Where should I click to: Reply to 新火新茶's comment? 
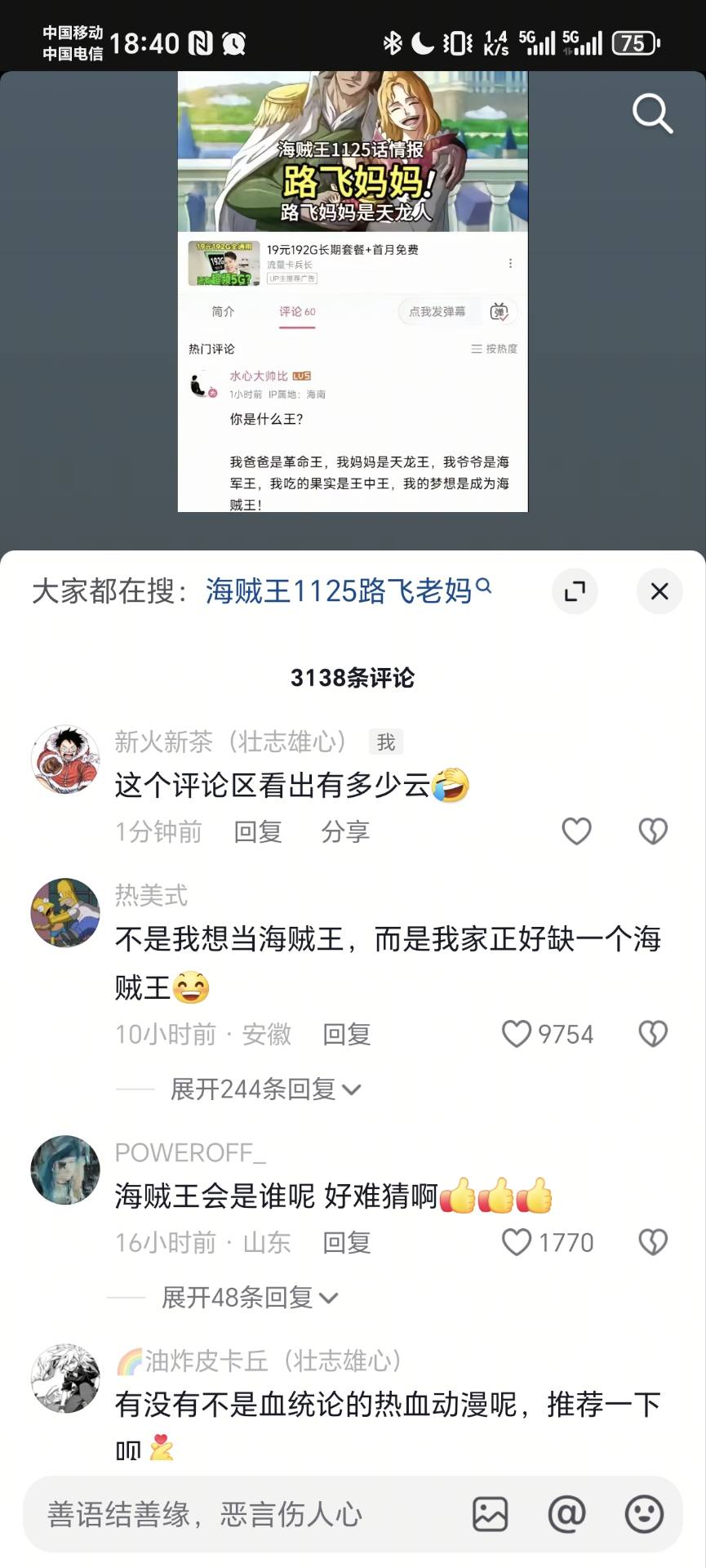(258, 831)
